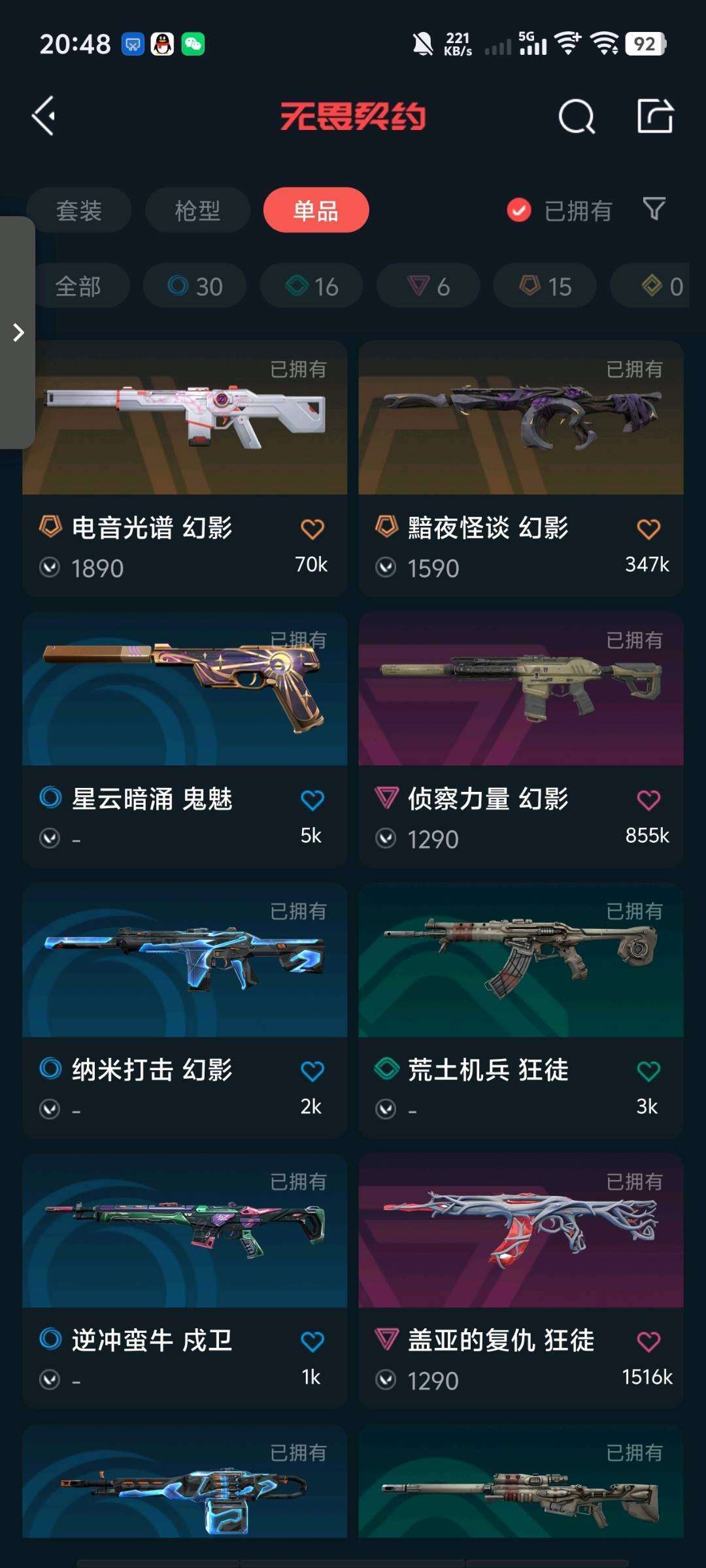The width and height of the screenshot is (706, 1568).
Task: Uncheck the 已拥有 owned filter
Action: (559, 210)
